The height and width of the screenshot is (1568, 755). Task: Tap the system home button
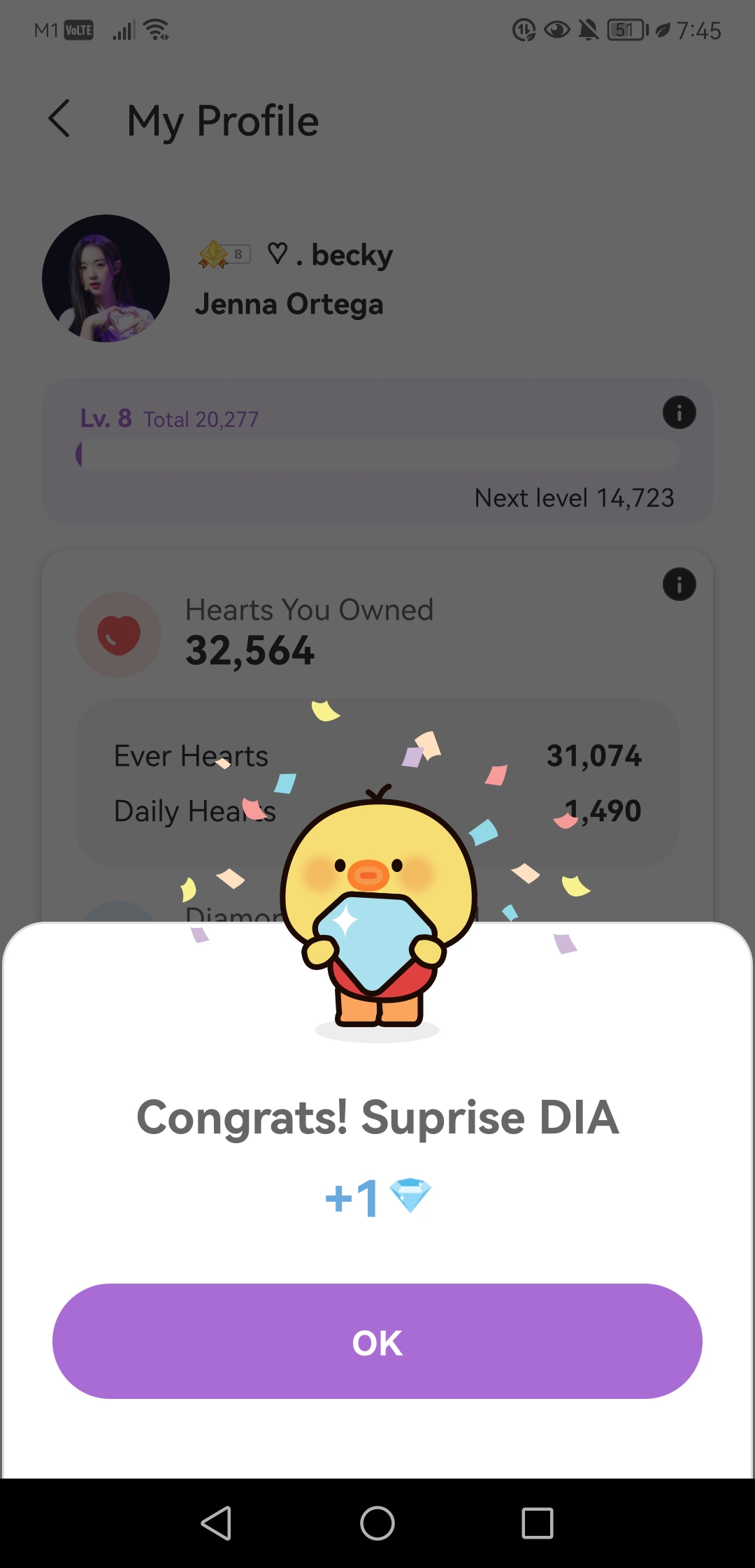[x=377, y=1523]
